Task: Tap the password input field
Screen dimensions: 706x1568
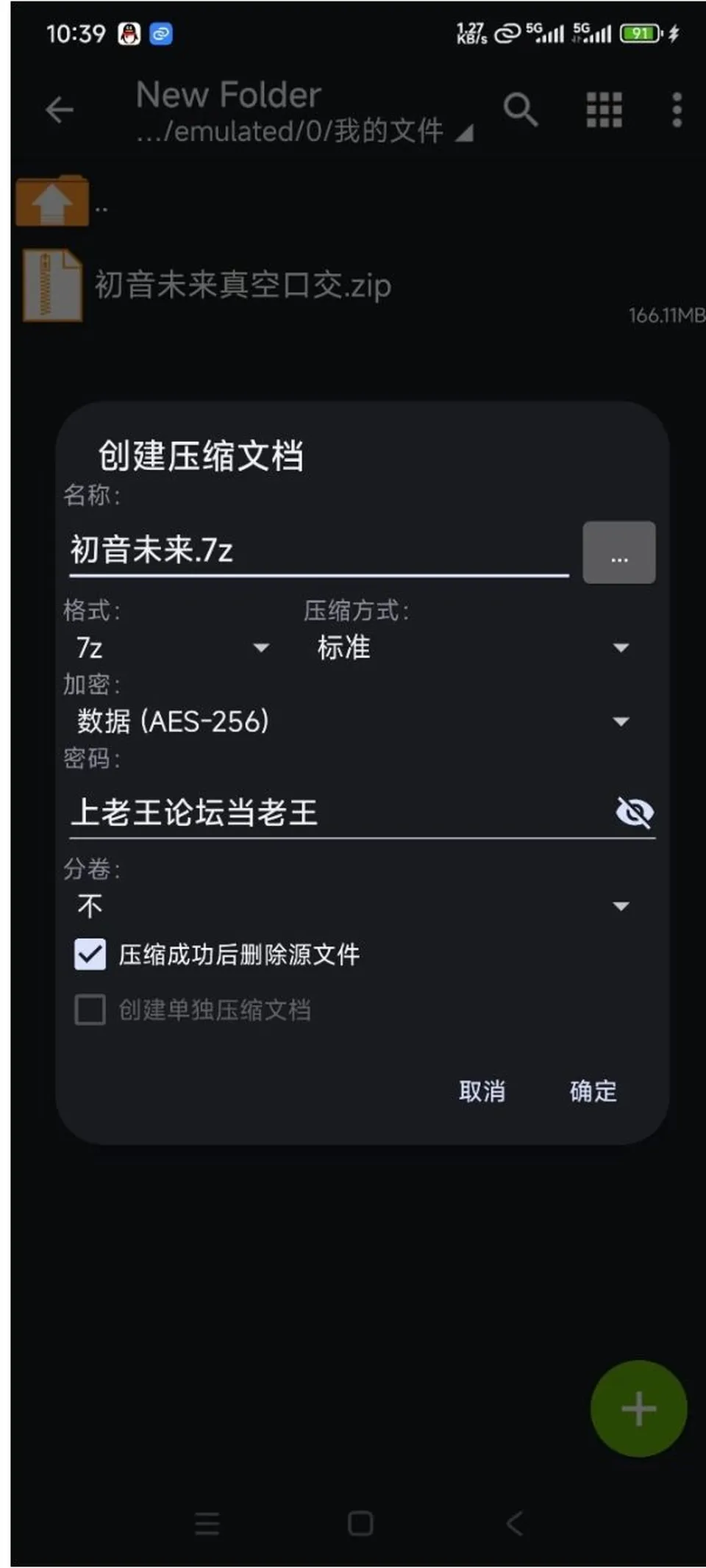Action: click(x=338, y=813)
